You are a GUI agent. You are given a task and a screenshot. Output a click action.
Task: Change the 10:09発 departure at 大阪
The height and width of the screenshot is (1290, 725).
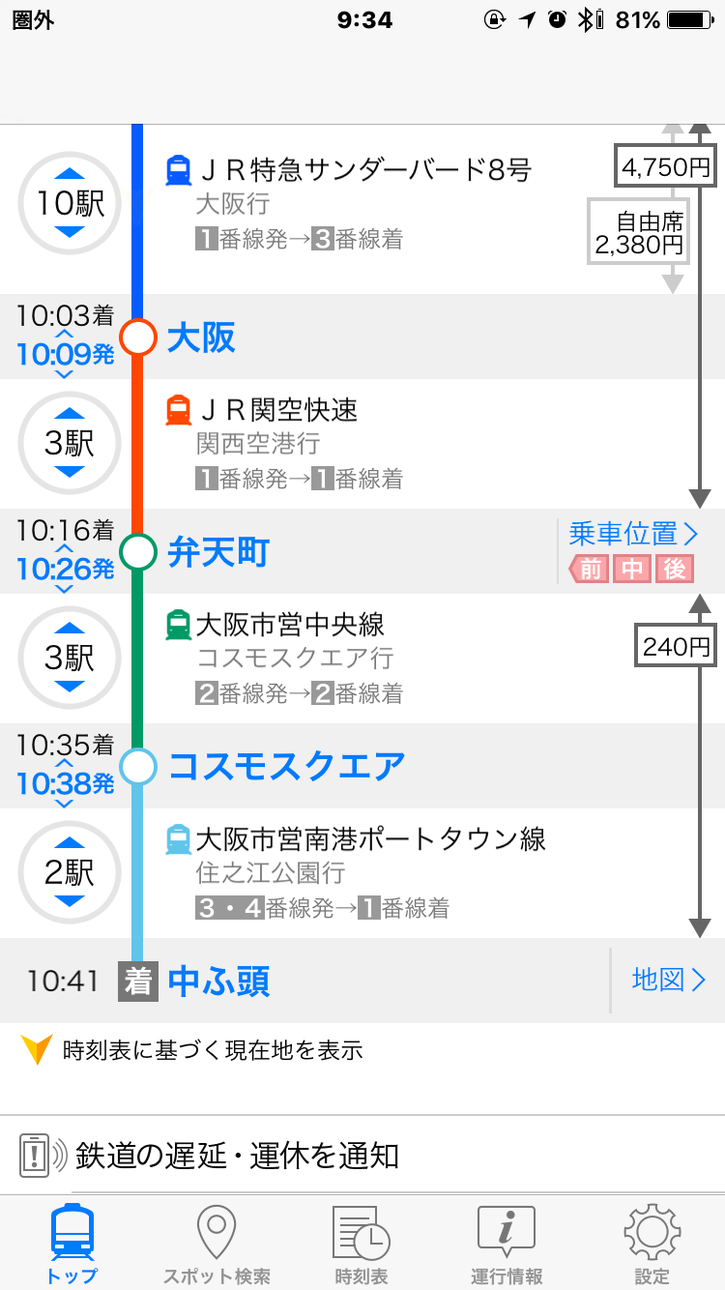tap(64, 354)
